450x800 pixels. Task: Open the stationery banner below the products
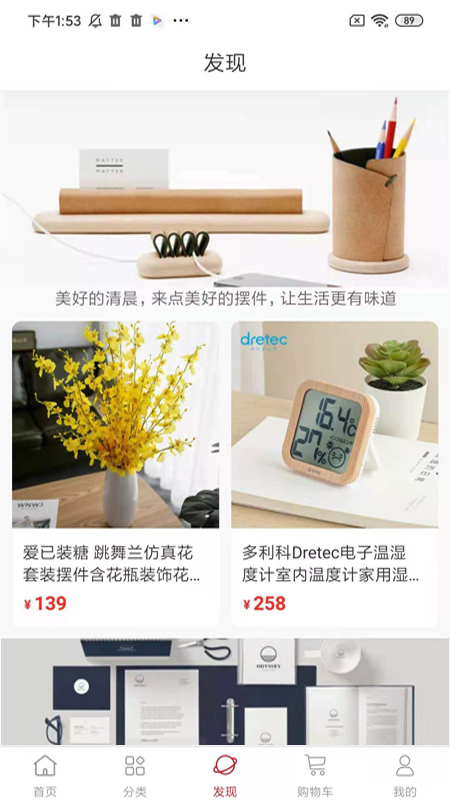(224, 692)
